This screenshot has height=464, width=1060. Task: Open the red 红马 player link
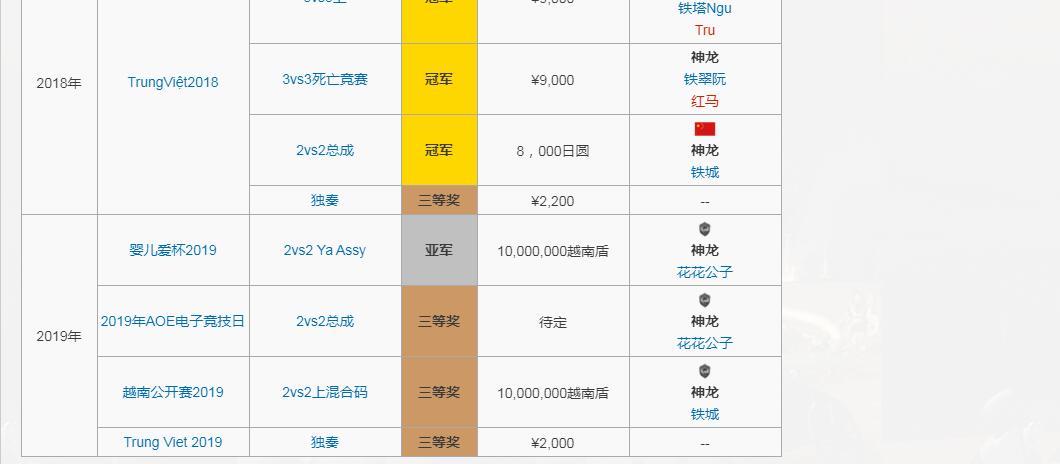point(705,101)
